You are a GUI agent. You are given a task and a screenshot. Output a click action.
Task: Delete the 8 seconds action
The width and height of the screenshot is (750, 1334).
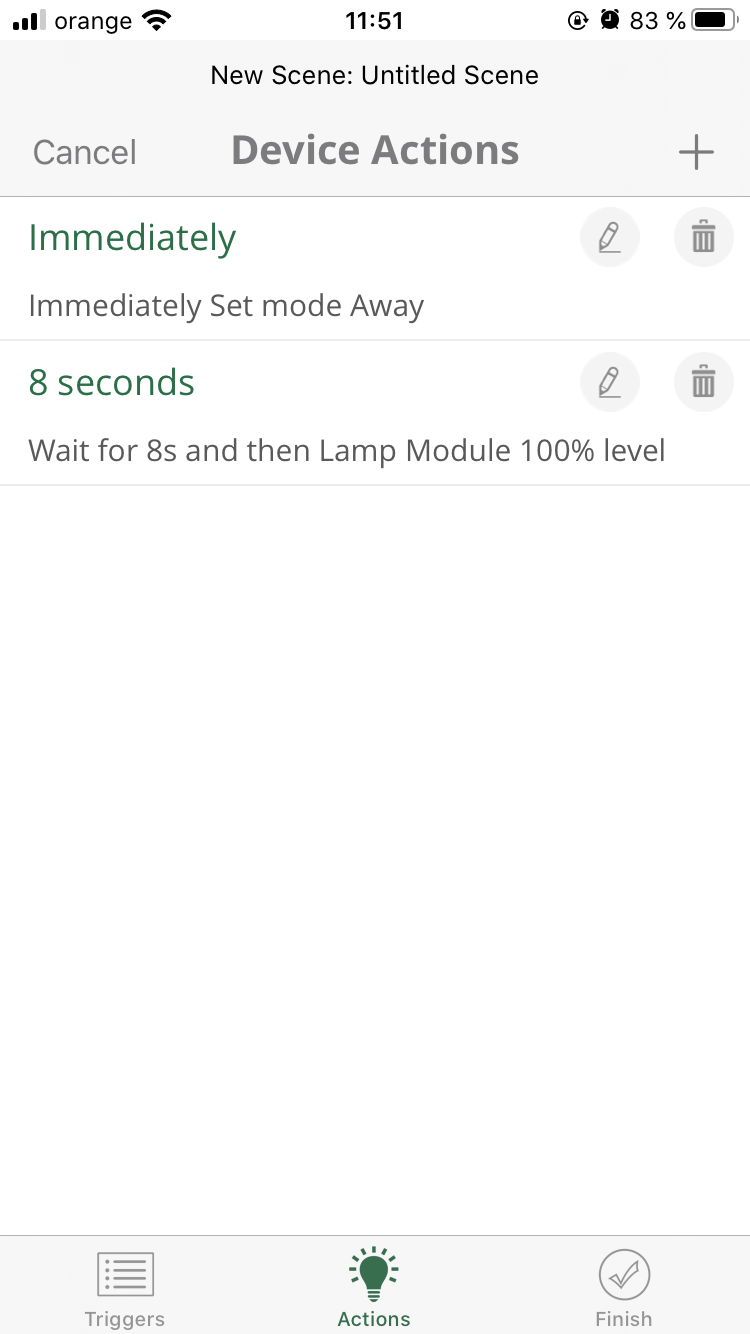704,382
